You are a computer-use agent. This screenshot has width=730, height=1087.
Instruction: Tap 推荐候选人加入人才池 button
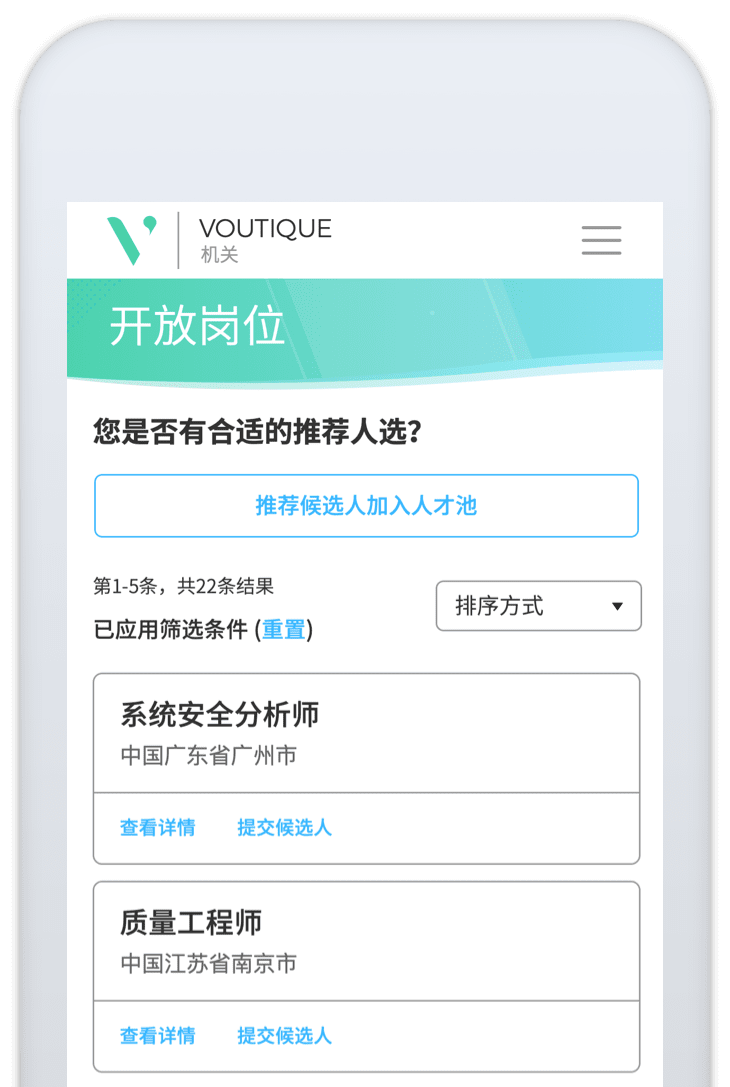click(366, 506)
